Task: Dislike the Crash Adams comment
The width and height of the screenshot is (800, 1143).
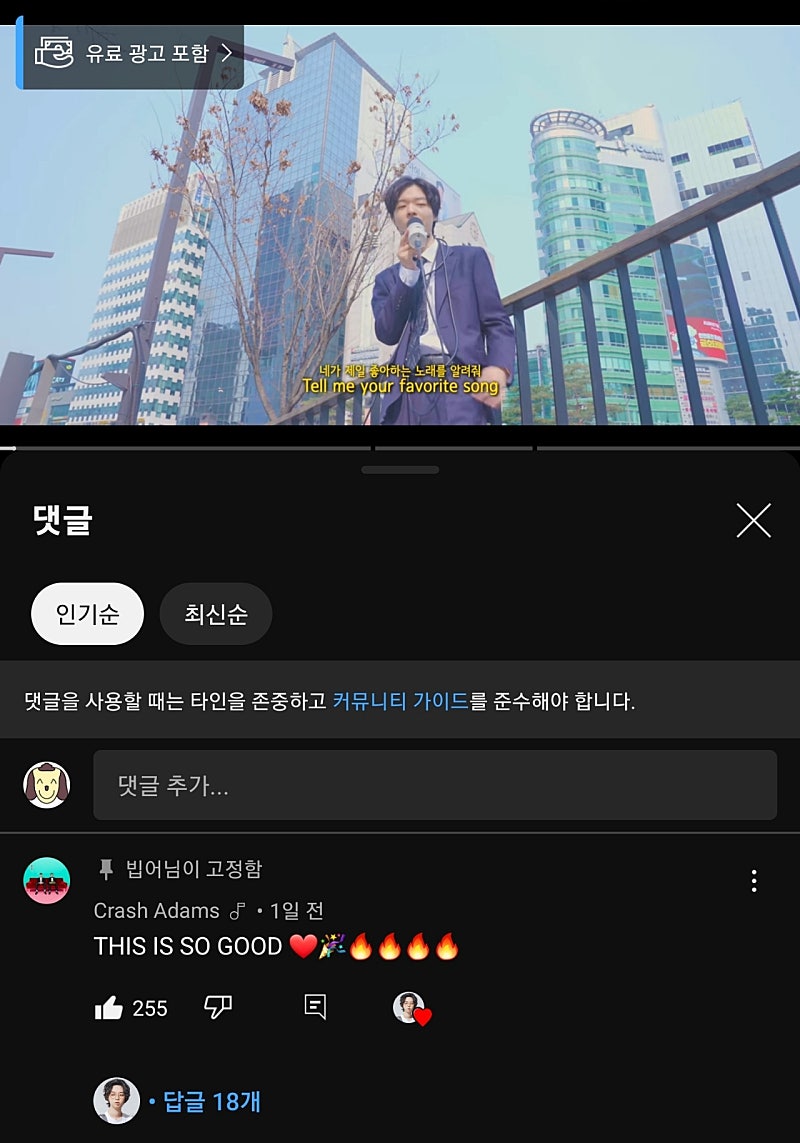Action: (x=218, y=1007)
